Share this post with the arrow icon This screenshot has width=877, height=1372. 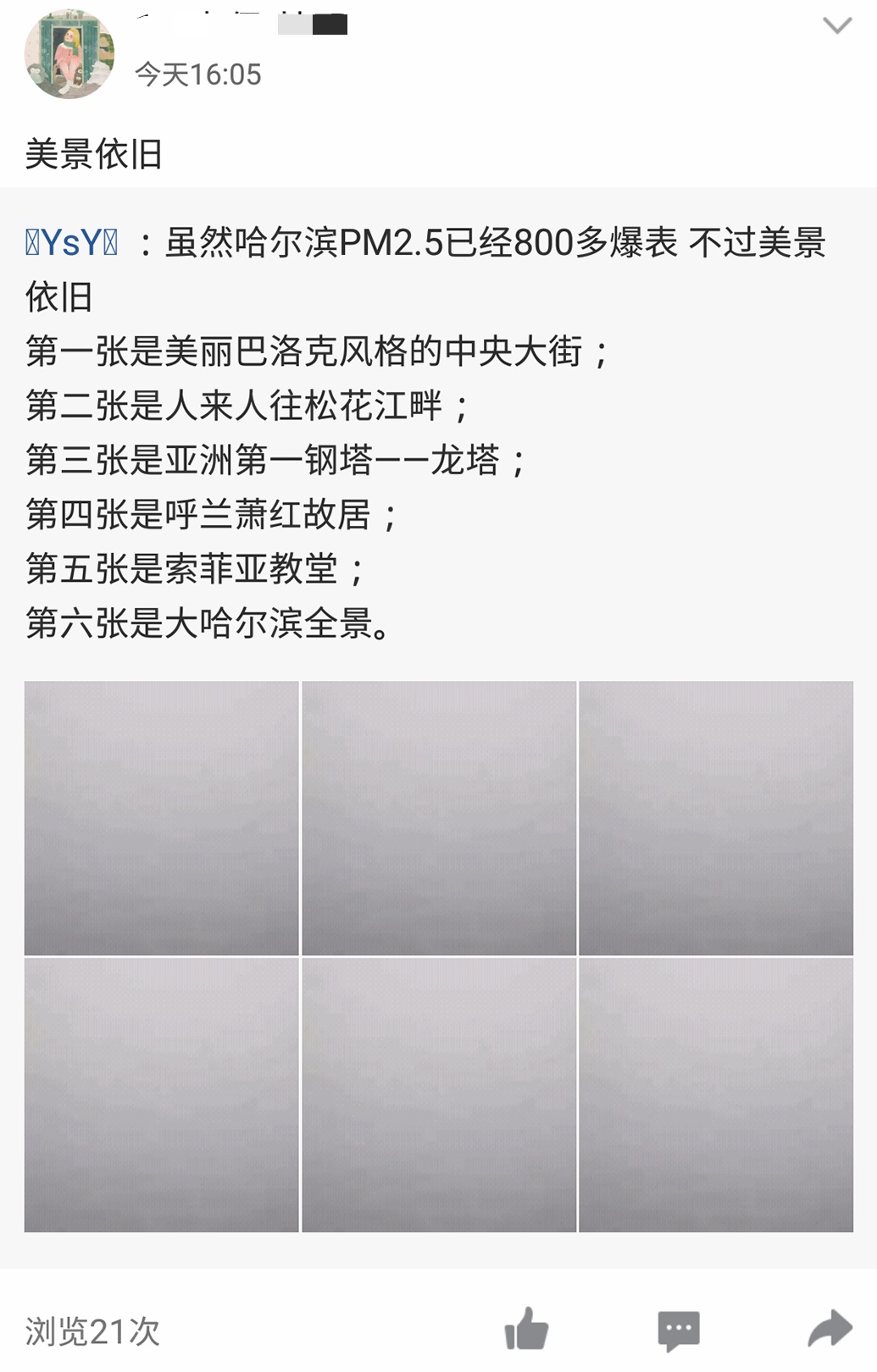pos(830,1329)
